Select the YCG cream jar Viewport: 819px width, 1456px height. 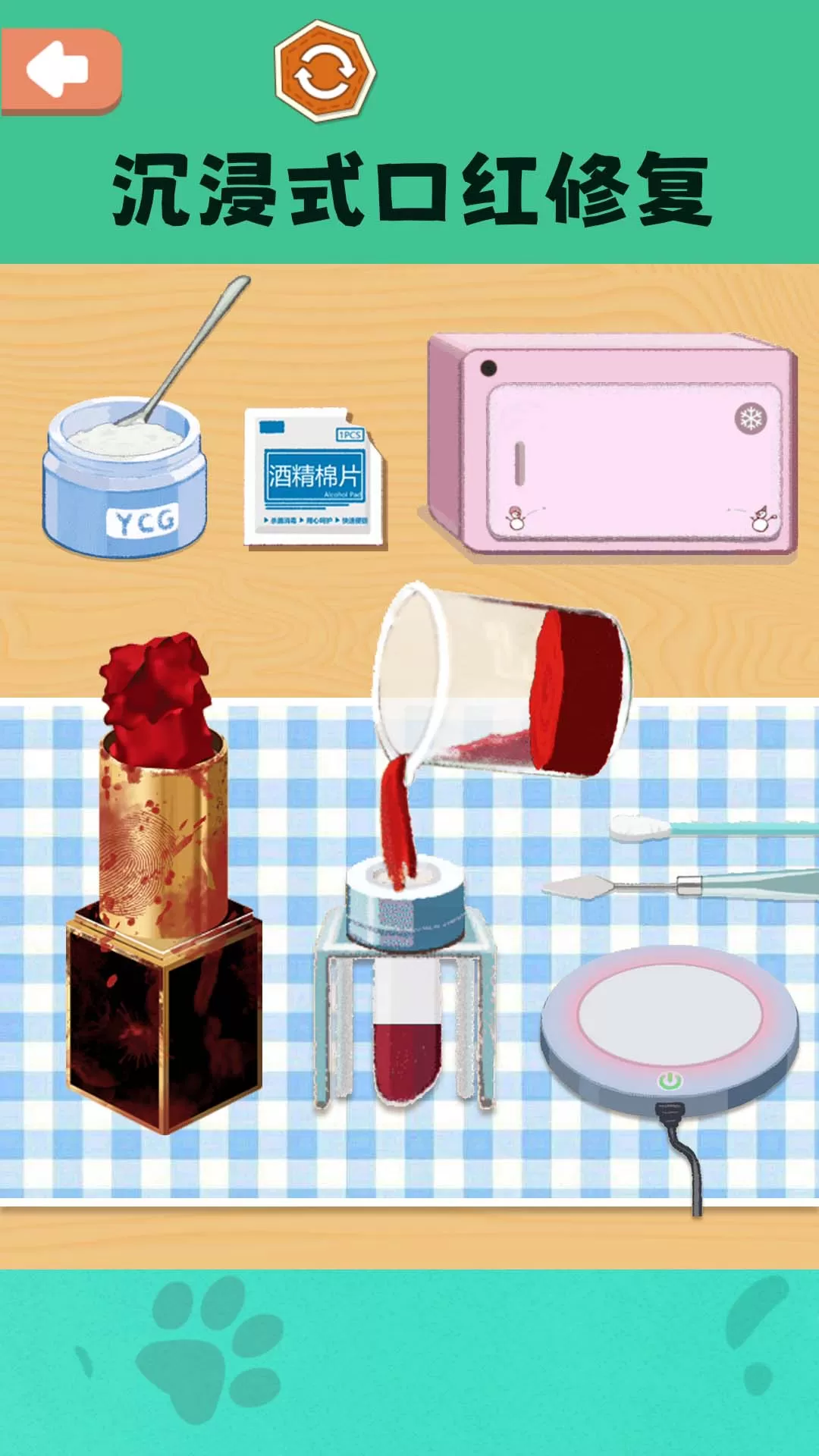[x=125, y=479]
